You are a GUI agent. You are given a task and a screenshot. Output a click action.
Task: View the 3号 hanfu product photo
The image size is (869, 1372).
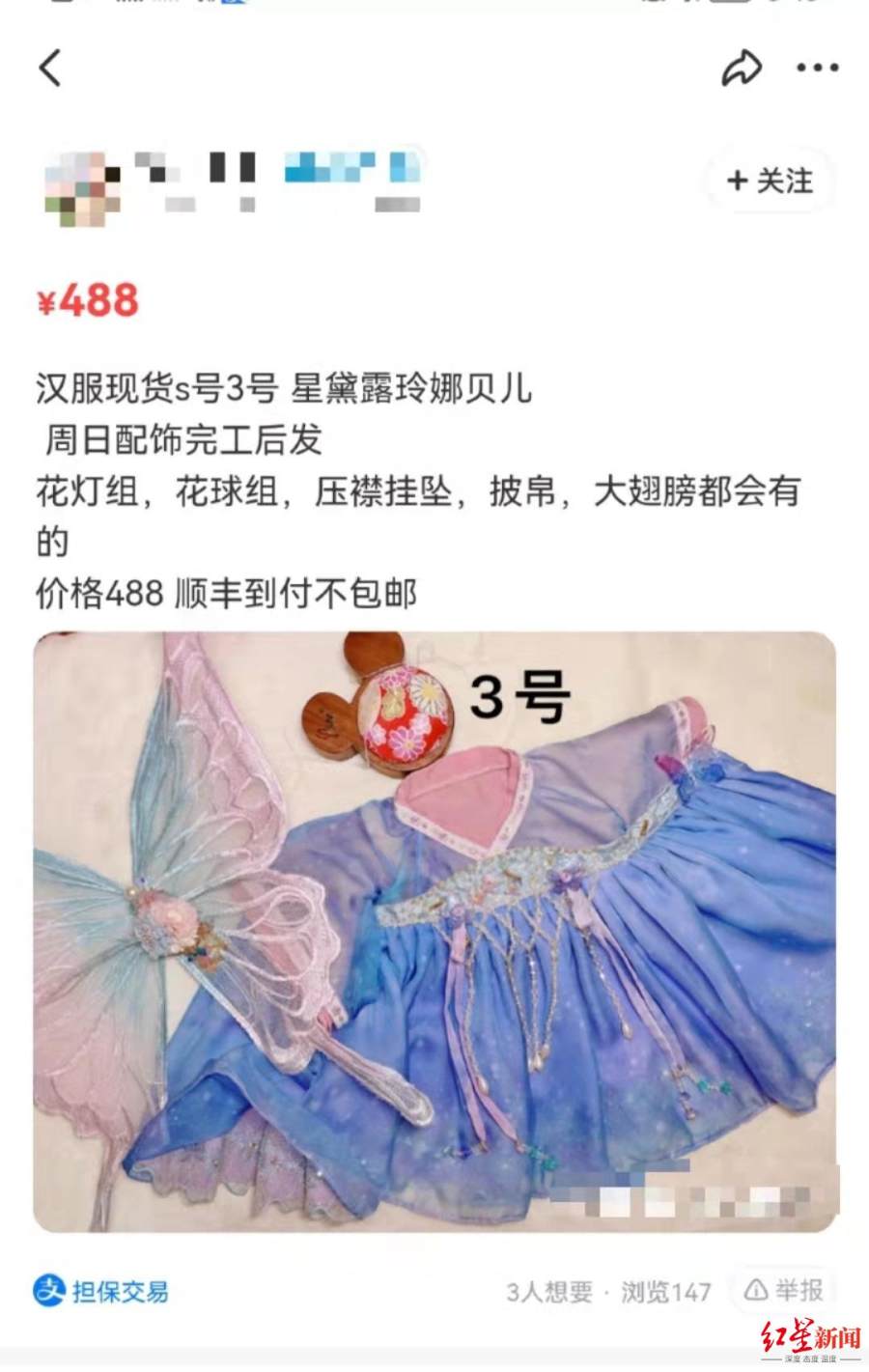[434, 932]
